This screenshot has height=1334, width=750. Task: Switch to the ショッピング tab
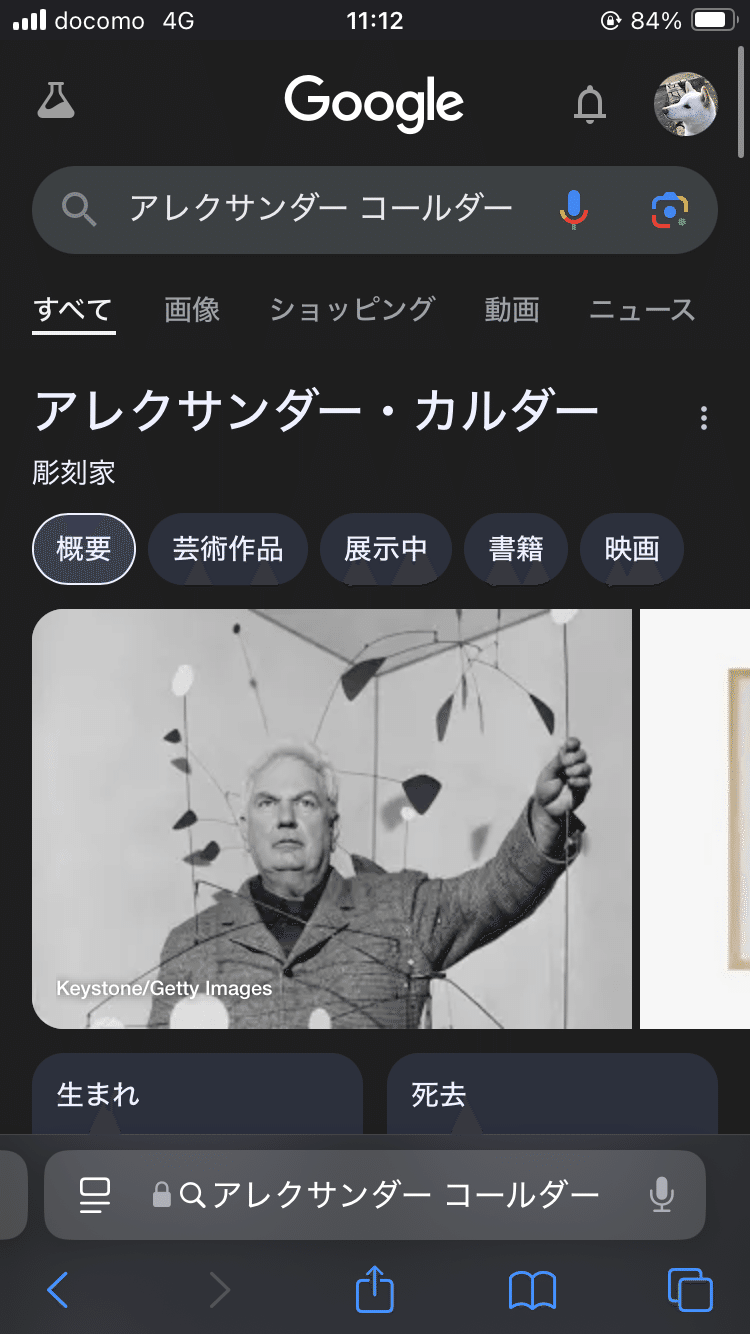pos(352,310)
